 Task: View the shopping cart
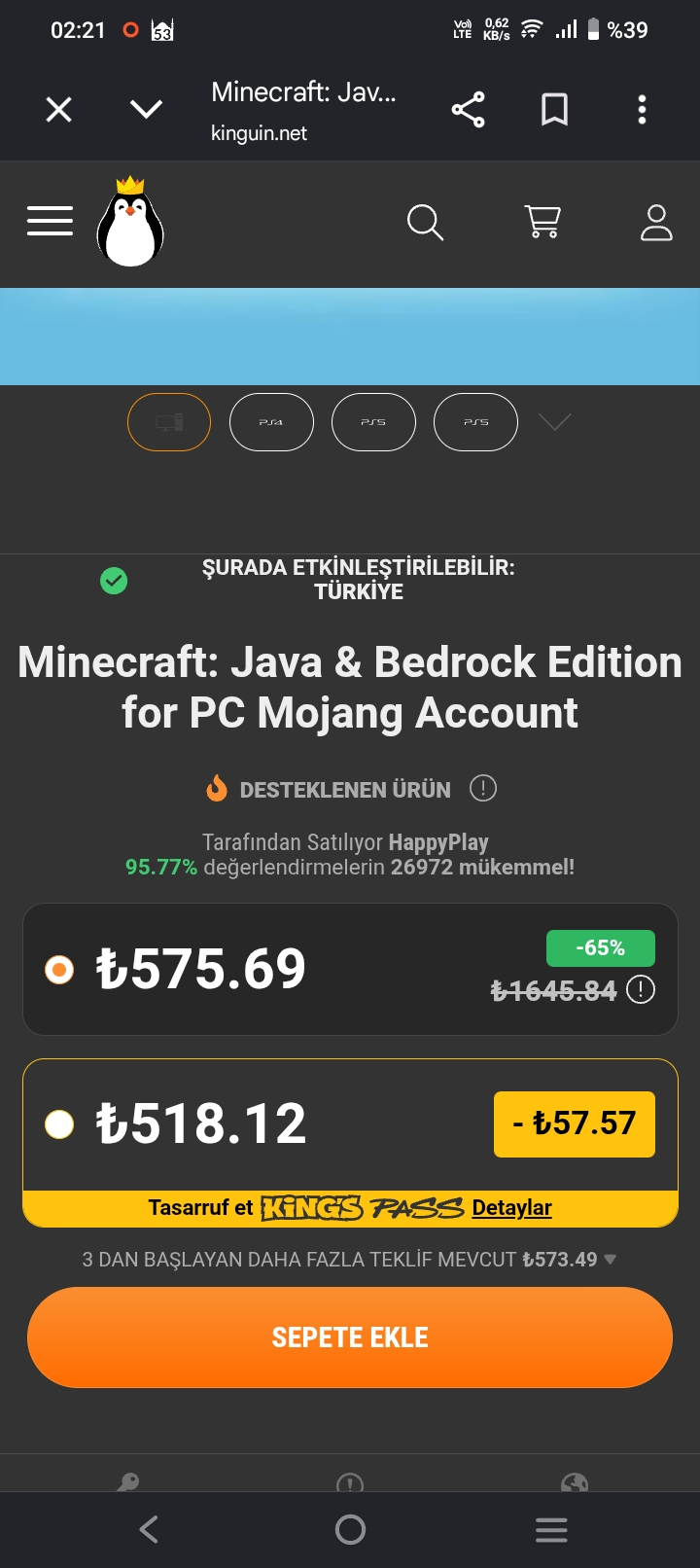click(x=542, y=222)
